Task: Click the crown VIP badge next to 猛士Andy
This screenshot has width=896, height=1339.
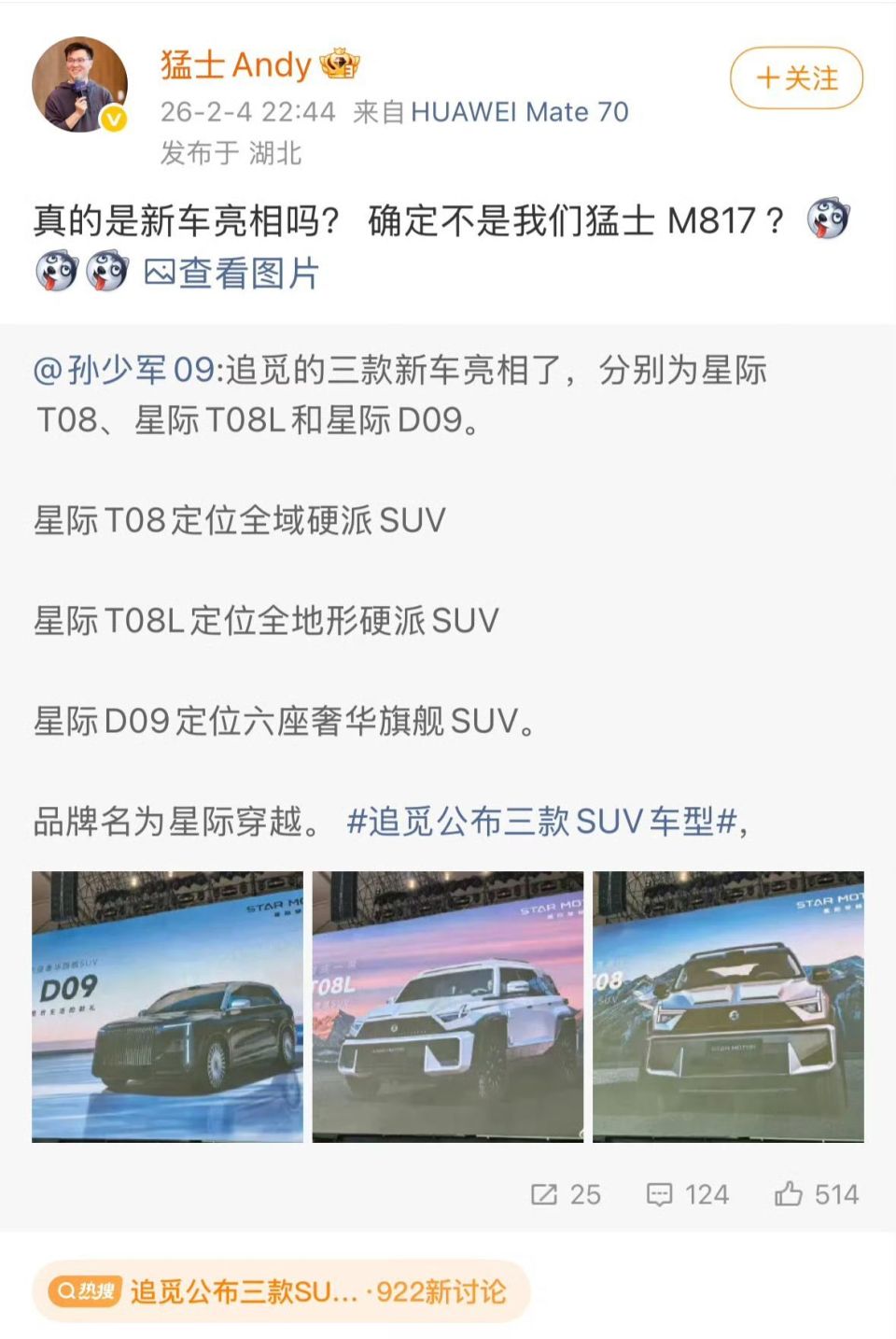Action: pos(340,65)
